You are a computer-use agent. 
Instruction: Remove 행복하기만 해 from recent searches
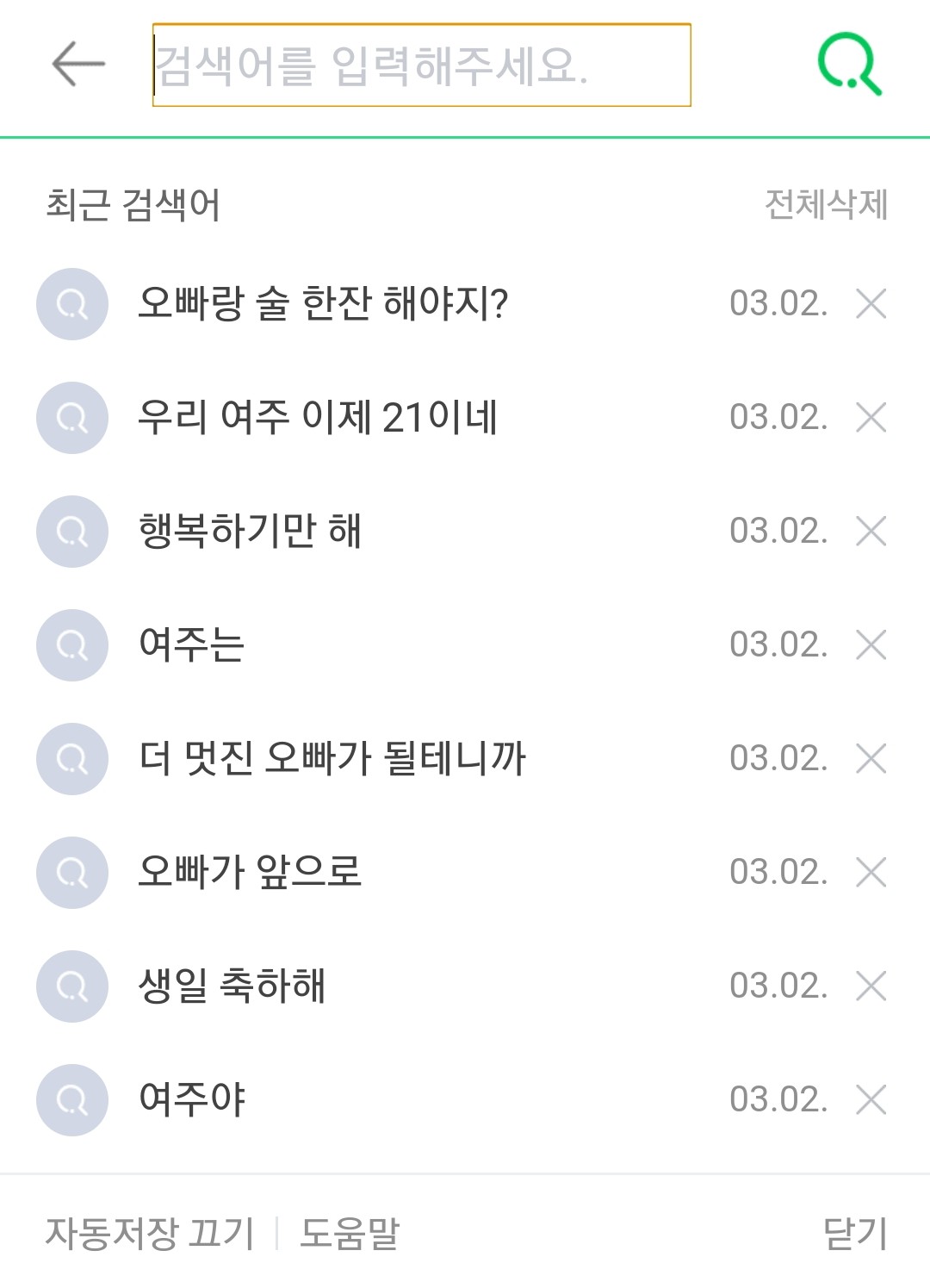[x=871, y=531]
